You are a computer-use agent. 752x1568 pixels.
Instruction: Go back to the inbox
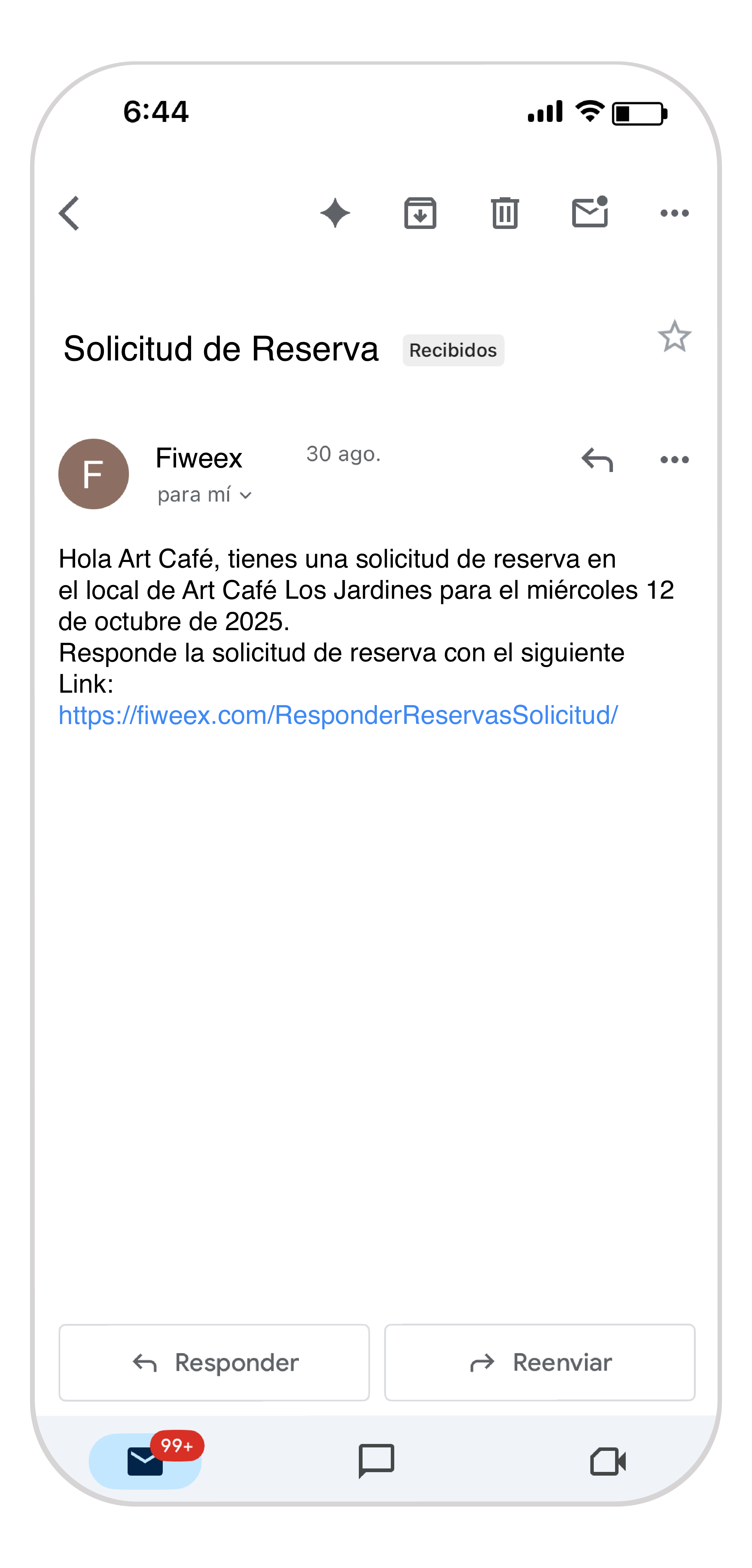(70, 213)
